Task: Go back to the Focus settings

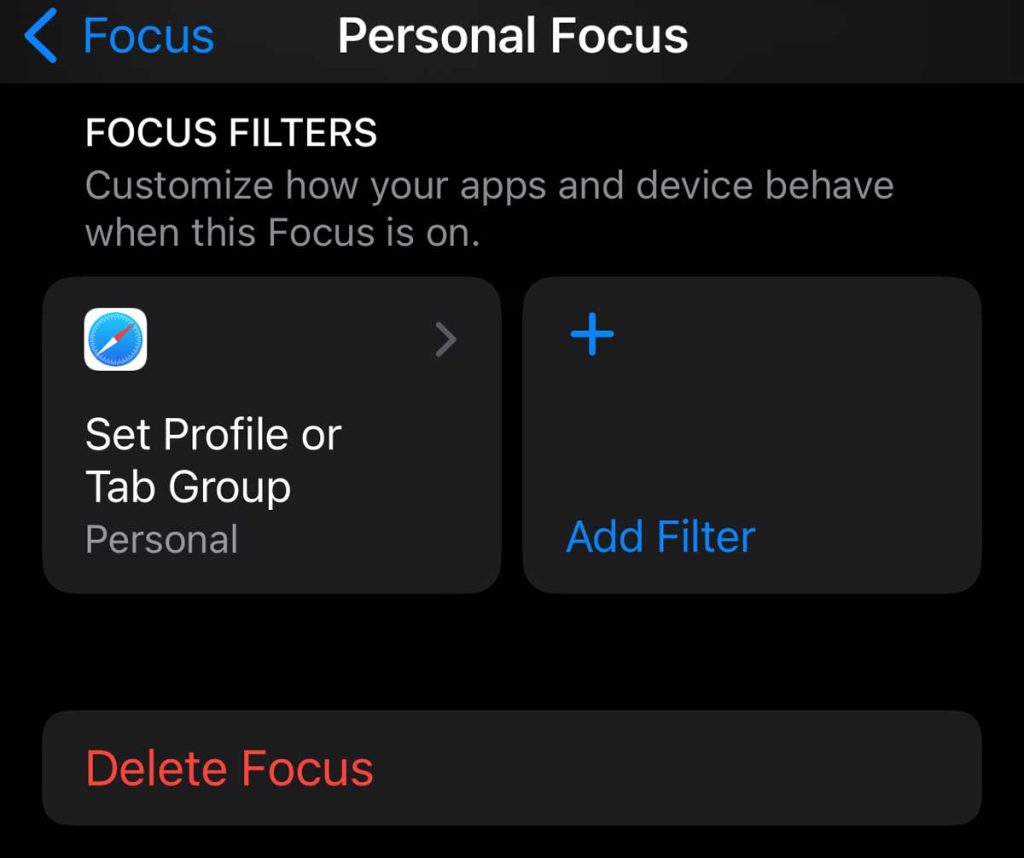Action: pos(120,37)
